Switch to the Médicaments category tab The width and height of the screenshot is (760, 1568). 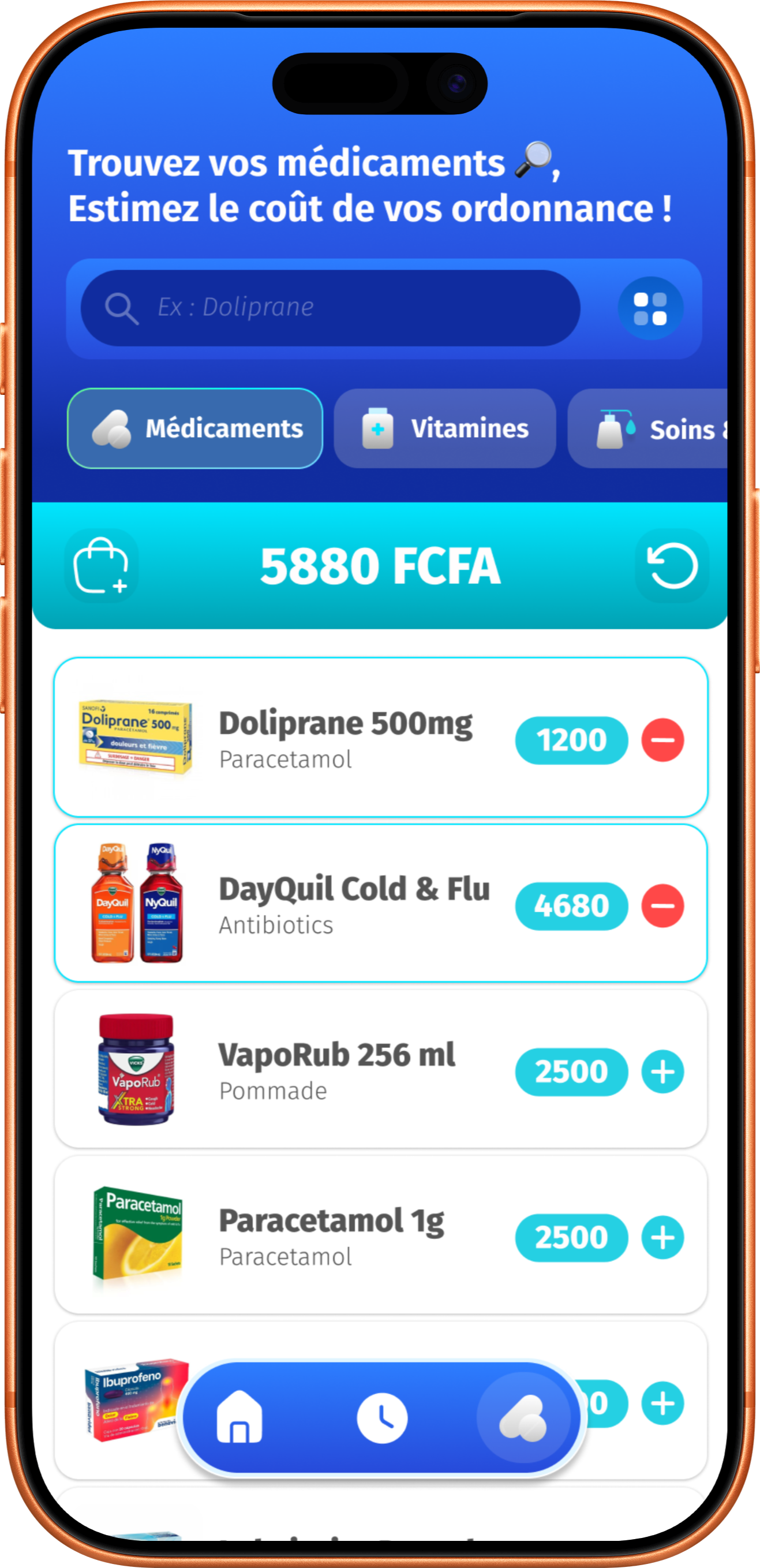[194, 428]
